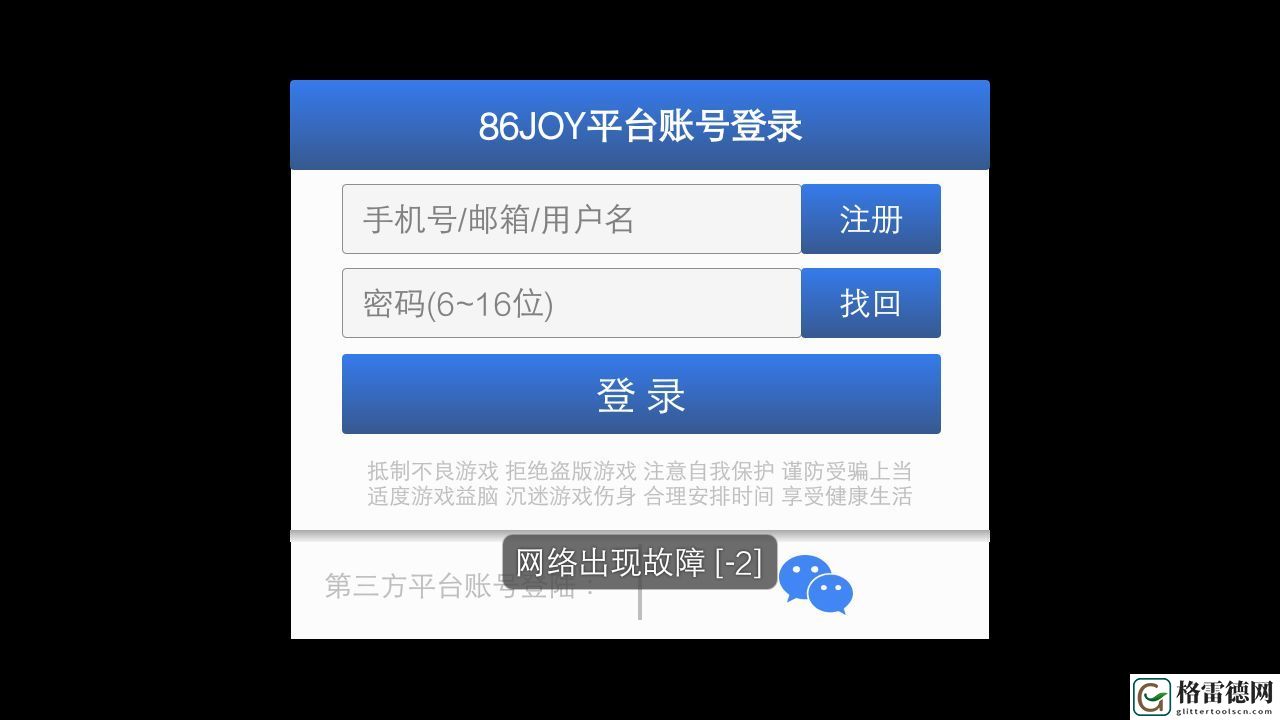This screenshot has width=1280, height=720.
Task: Recover password with 找回 button
Action: click(x=870, y=303)
